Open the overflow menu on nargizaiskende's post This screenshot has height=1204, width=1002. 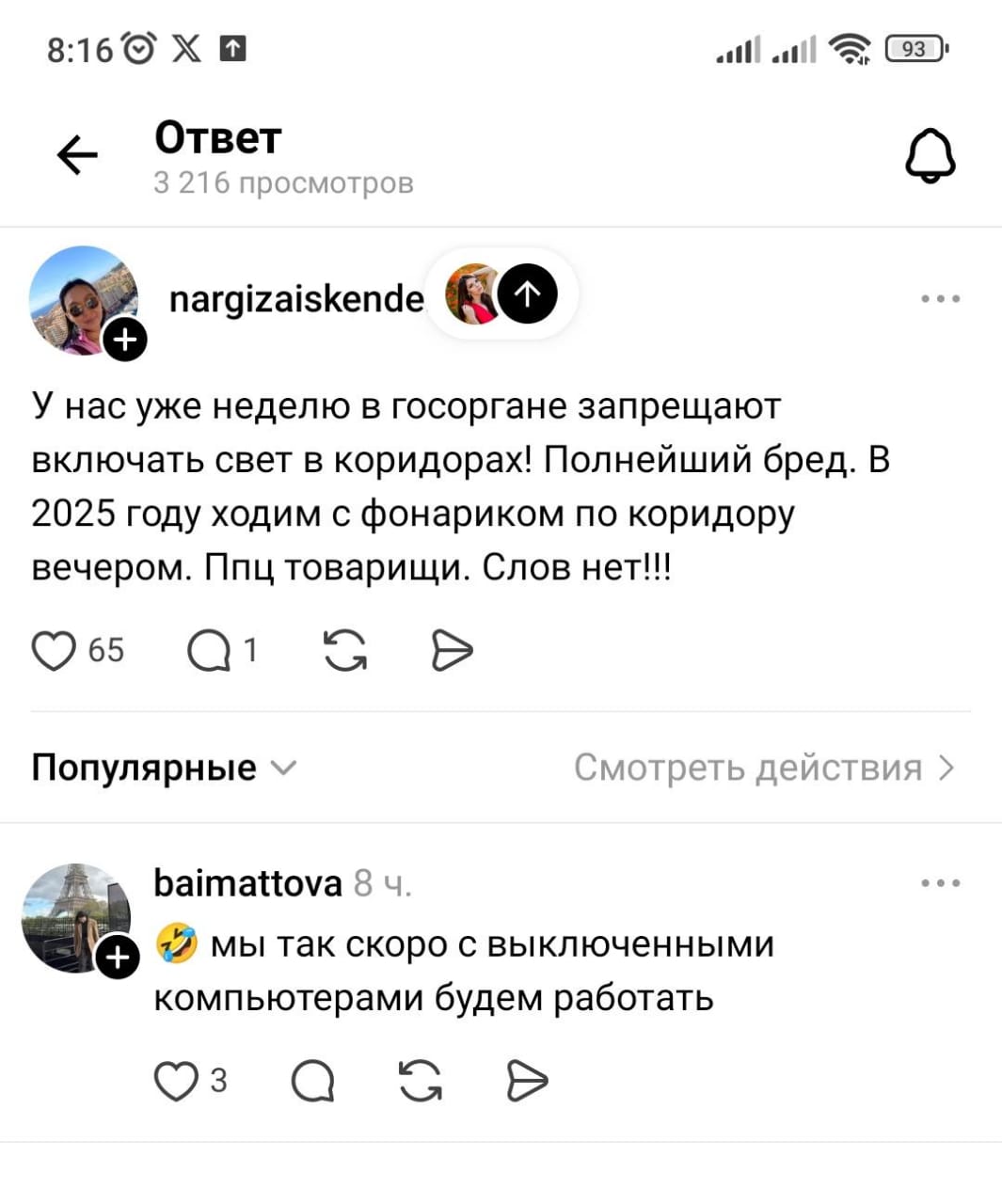tap(940, 299)
